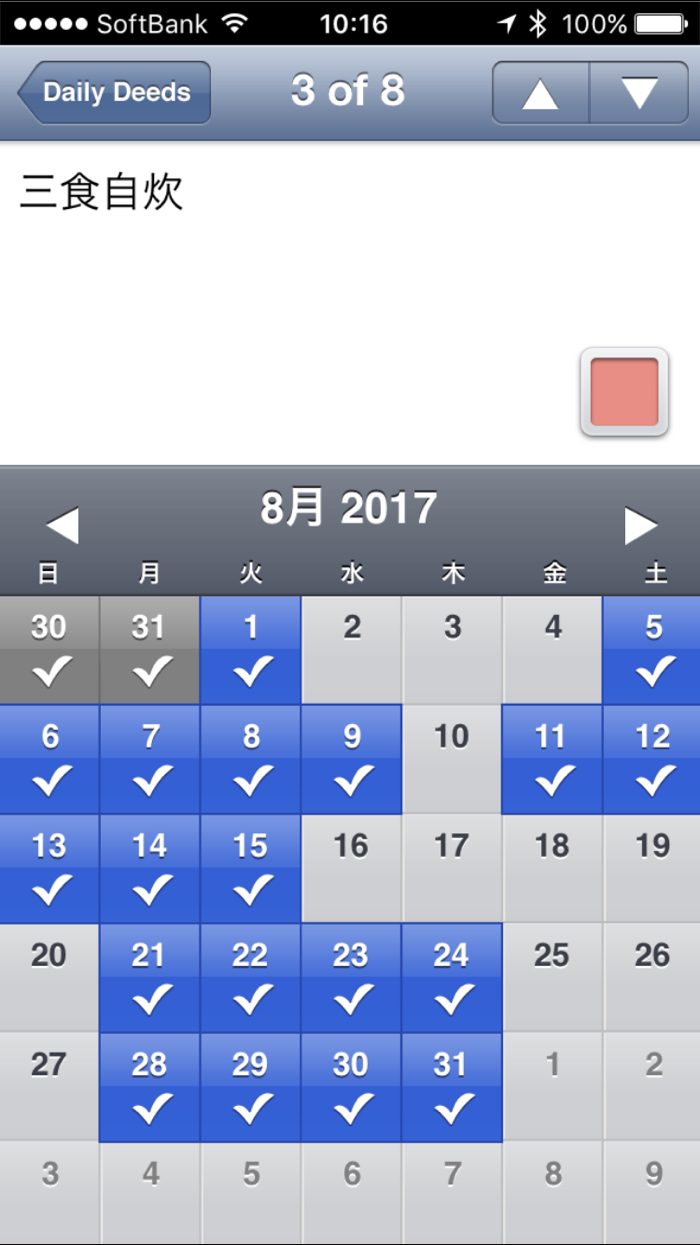Uncheck August 15 in the calendar
Image resolution: width=700 pixels, height=1245 pixels.
(x=251, y=868)
